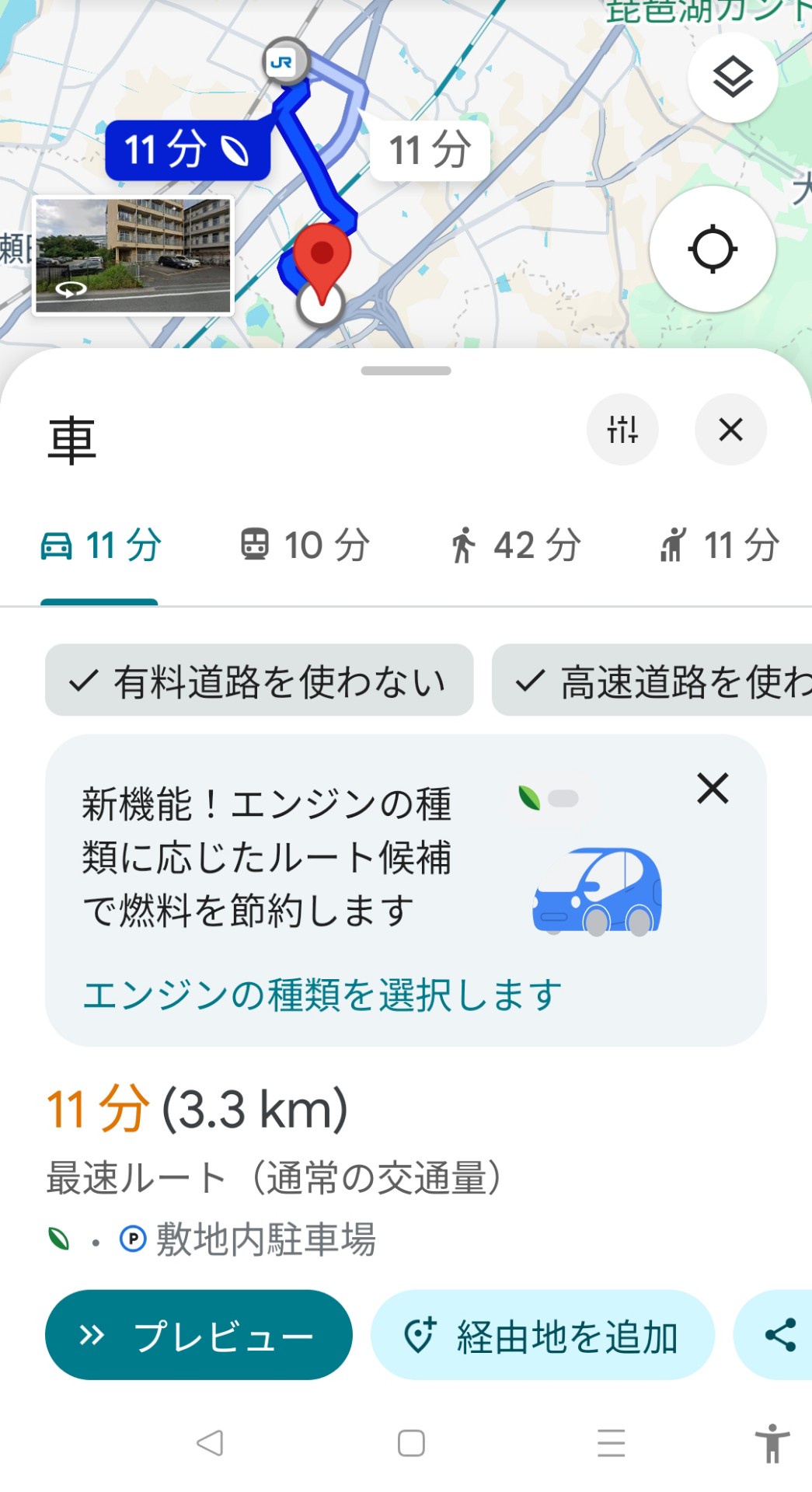Select the car tab showing 11 分
812x1492 pixels.
pyautogui.click(x=101, y=546)
